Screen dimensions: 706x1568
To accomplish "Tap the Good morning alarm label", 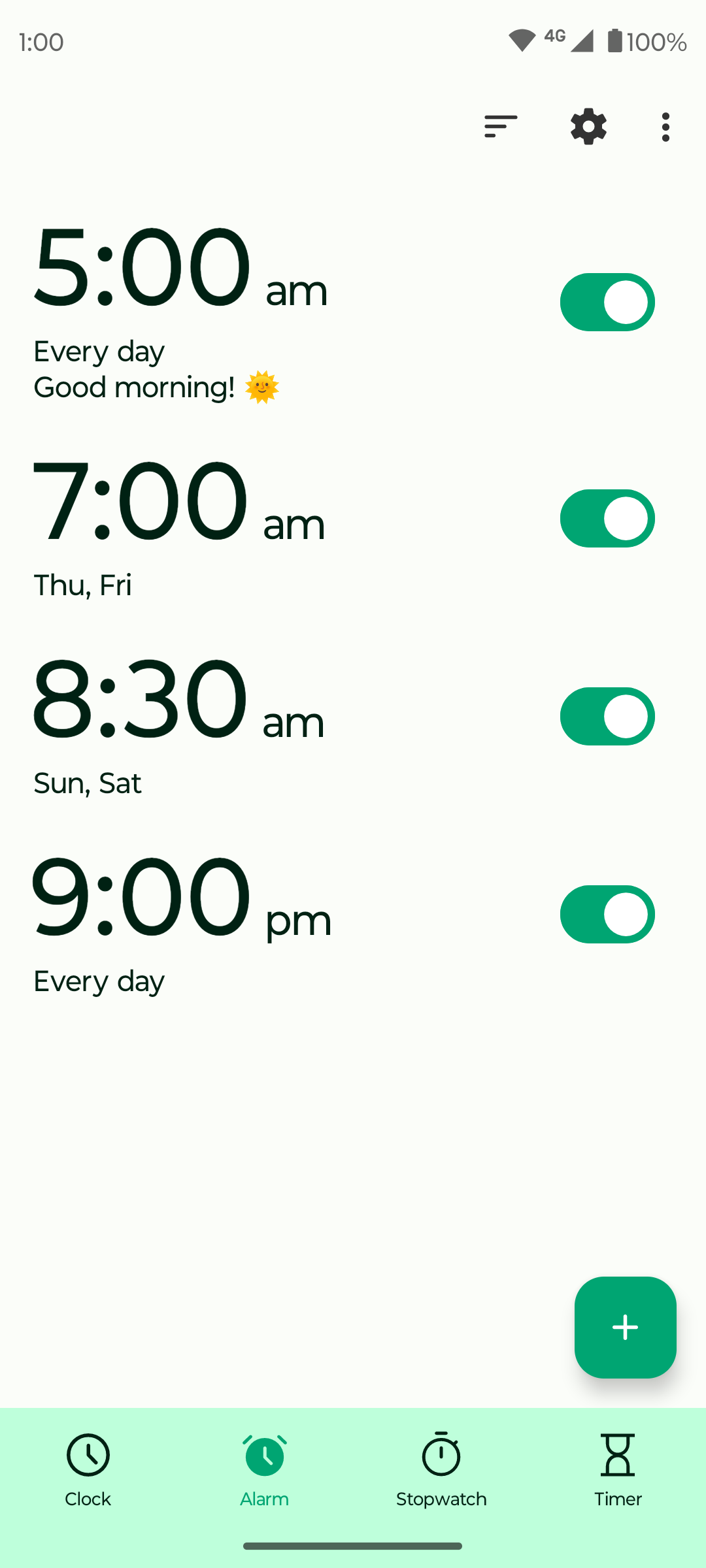I will (156, 386).
